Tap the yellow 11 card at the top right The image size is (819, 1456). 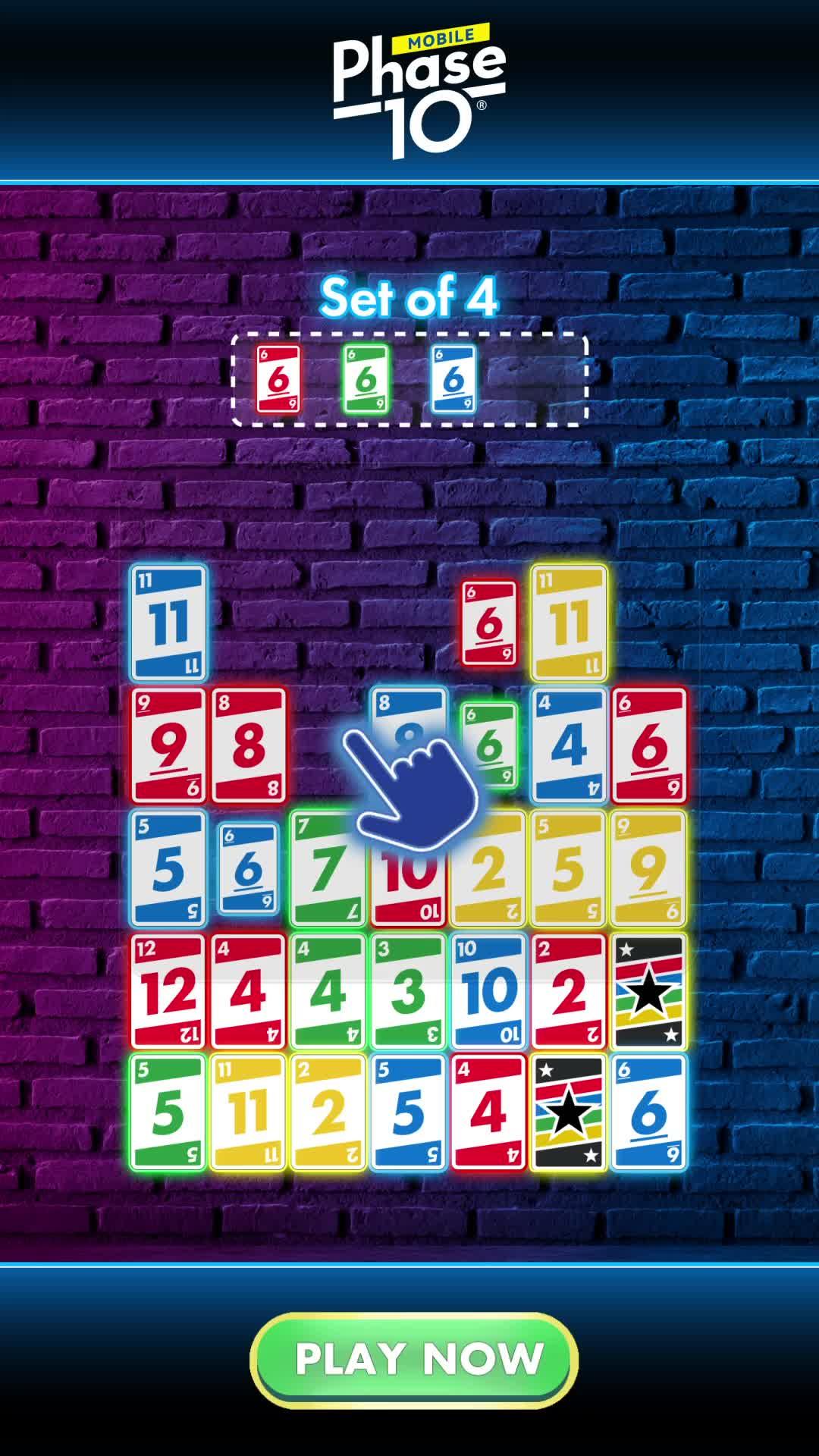569,623
